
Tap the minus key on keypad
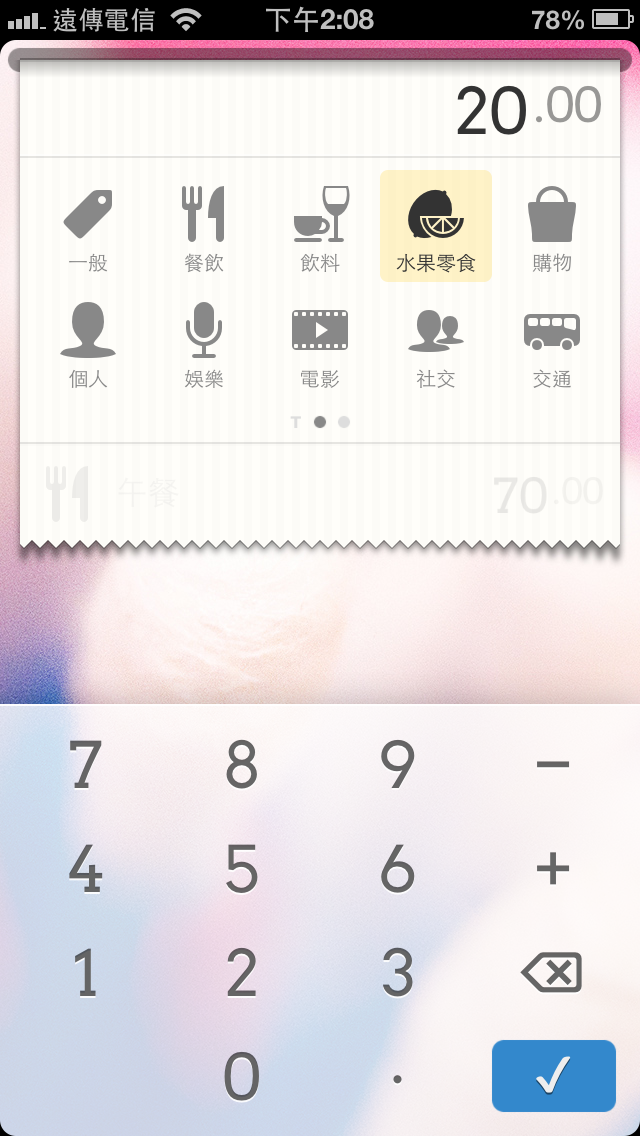[x=553, y=764]
